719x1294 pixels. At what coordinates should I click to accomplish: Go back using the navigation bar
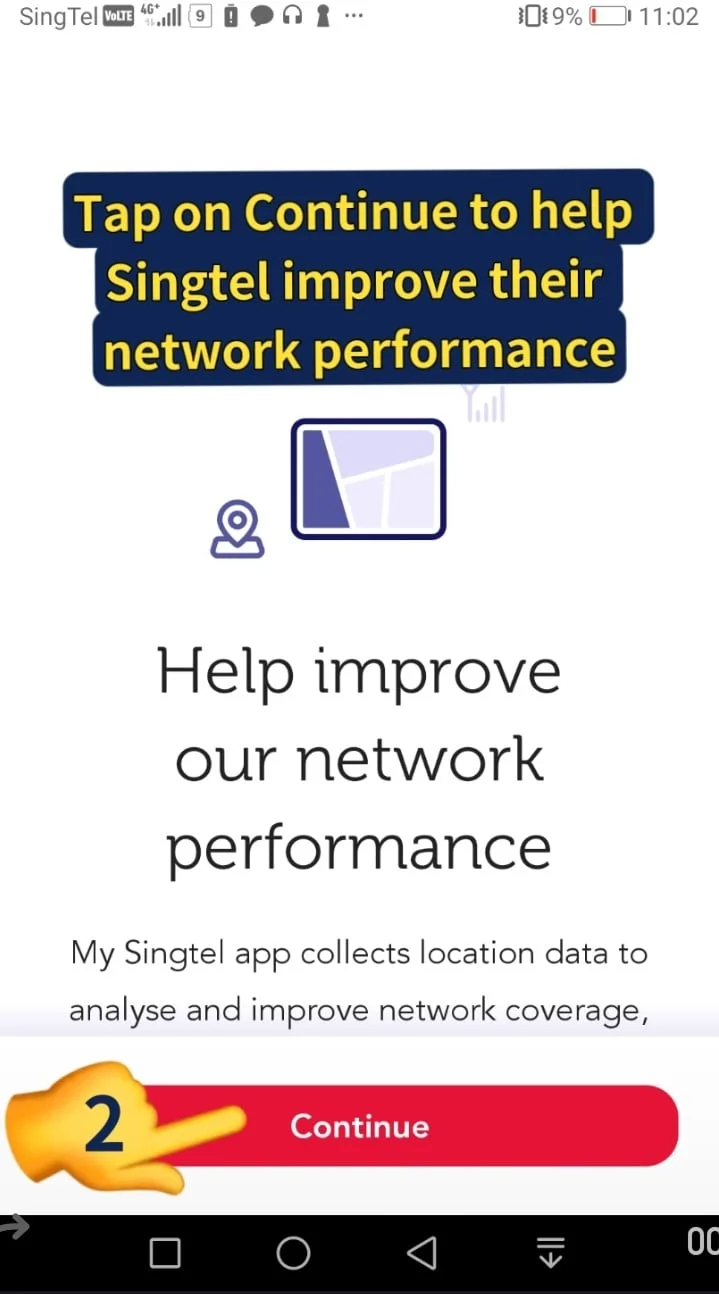coord(422,1252)
